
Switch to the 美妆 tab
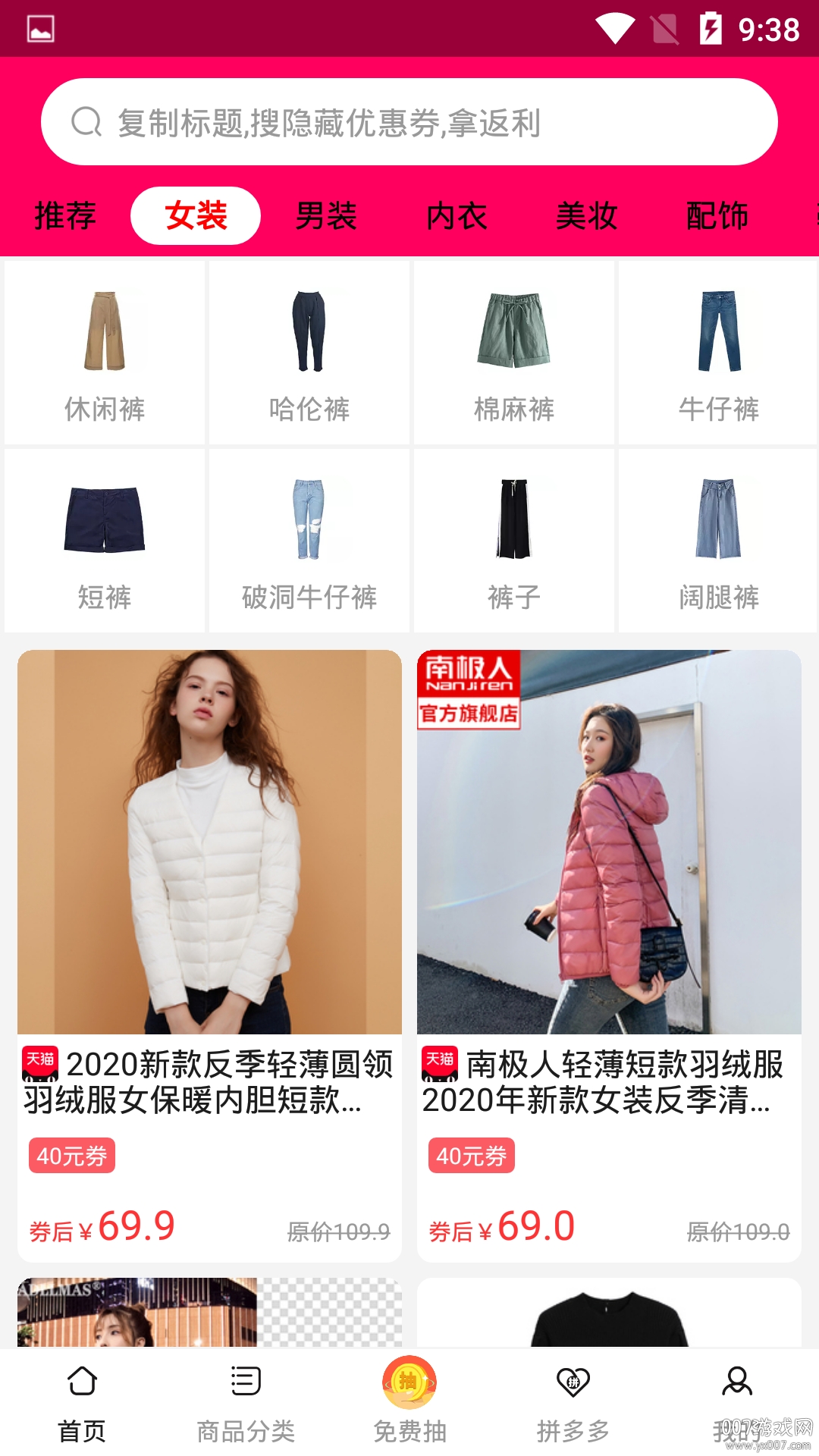pyautogui.click(x=587, y=216)
